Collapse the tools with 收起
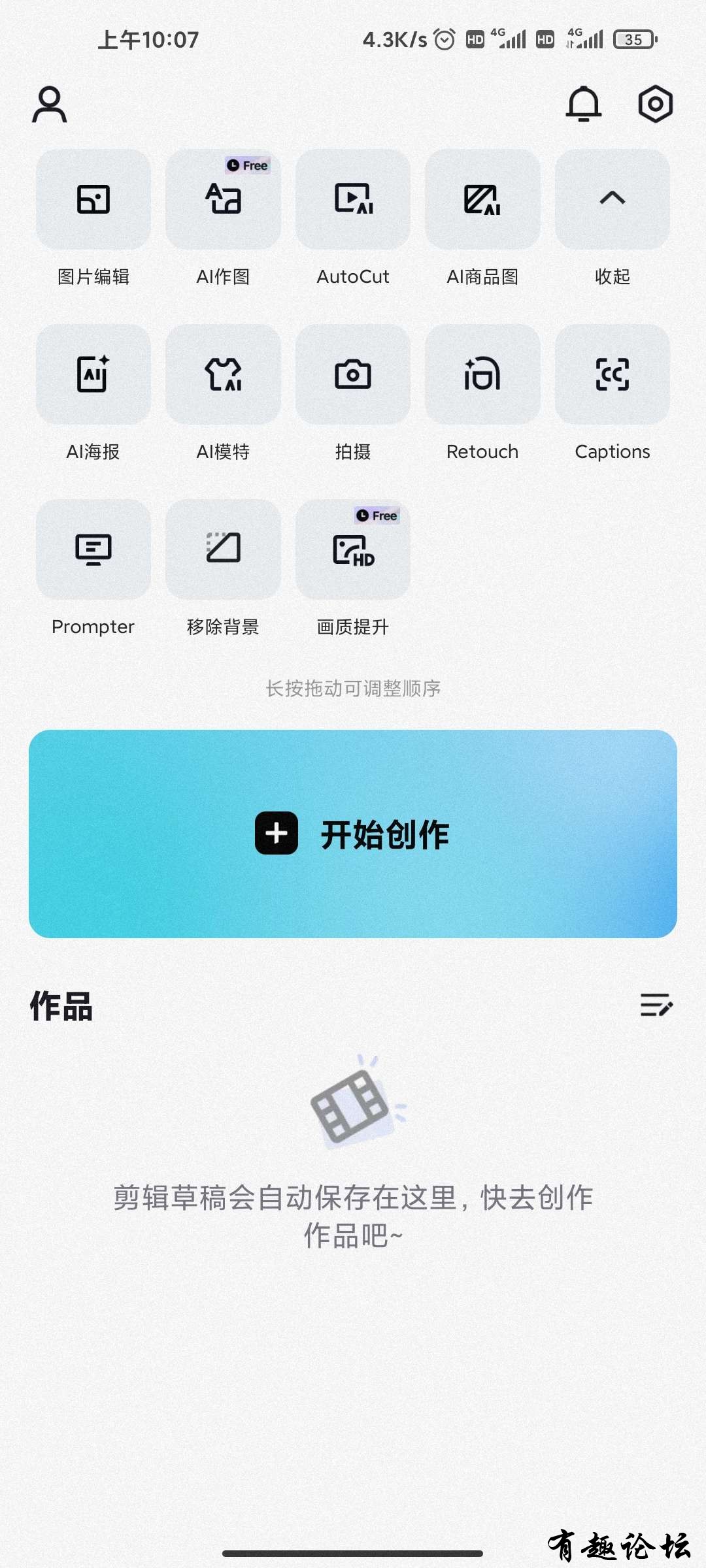This screenshot has height=1568, width=706. tap(612, 200)
